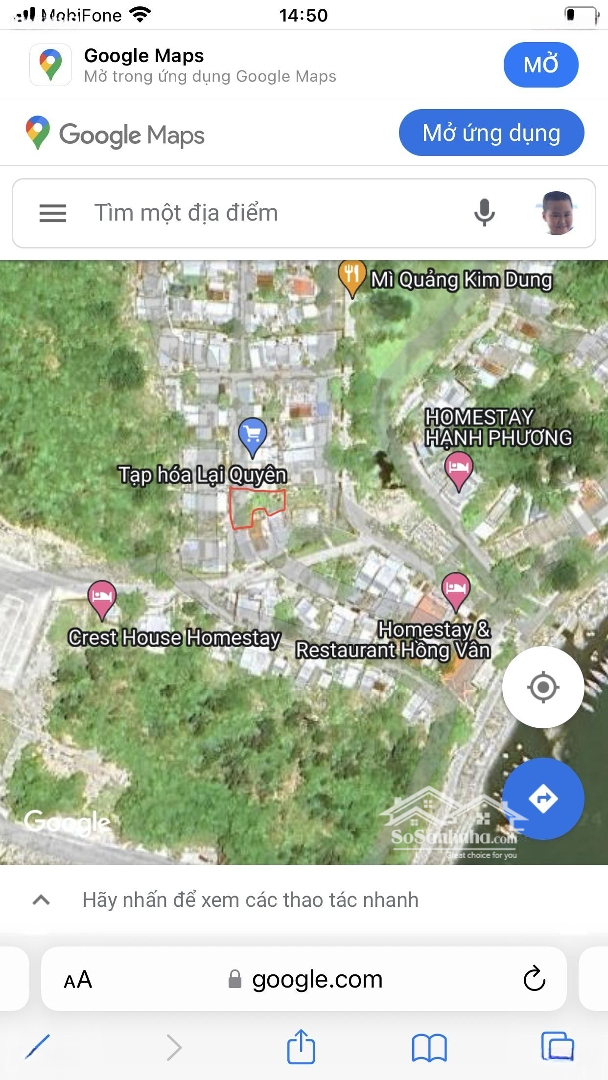Tap the MỞ button in the app banner
The width and height of the screenshot is (608, 1080).
(541, 65)
